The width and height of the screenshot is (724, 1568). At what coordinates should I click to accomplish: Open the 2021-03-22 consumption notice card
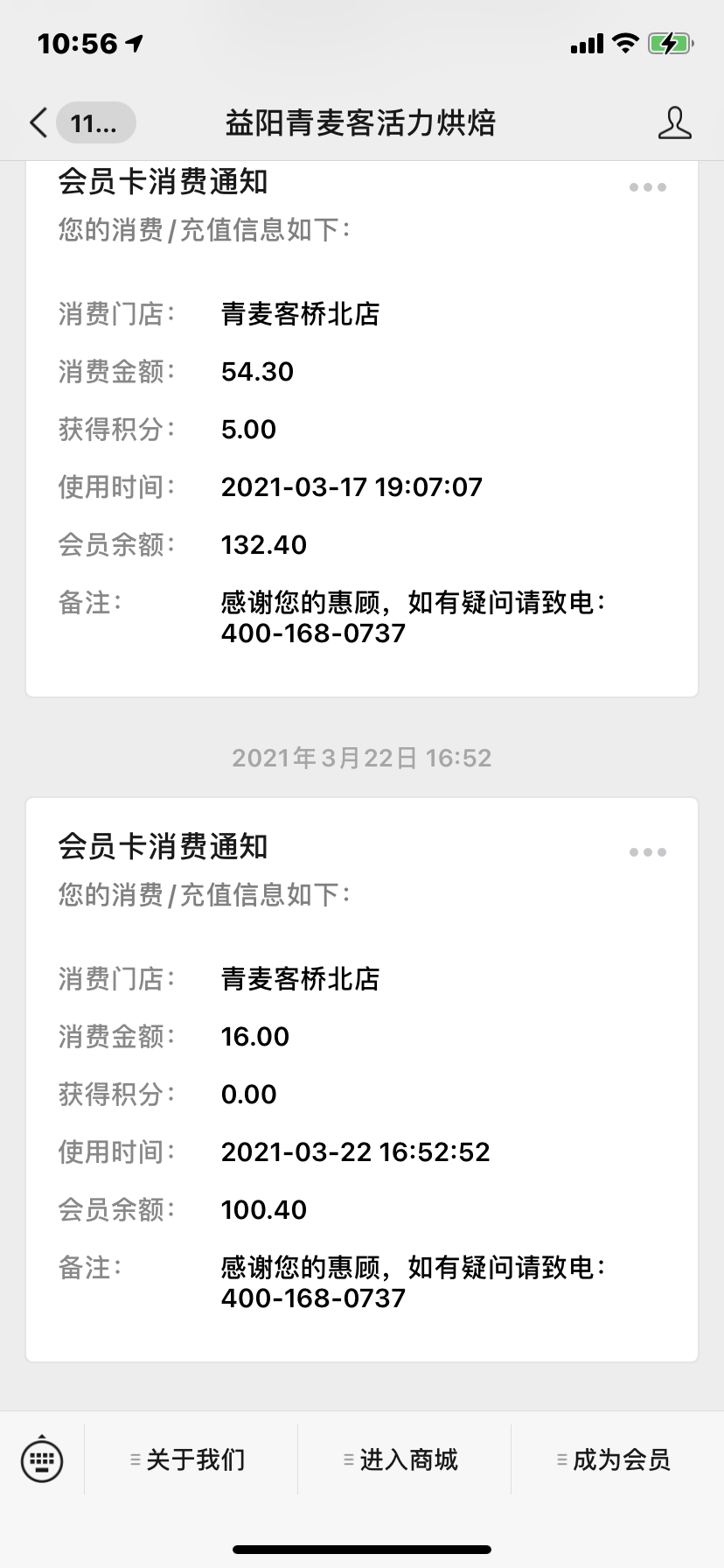click(x=362, y=1080)
